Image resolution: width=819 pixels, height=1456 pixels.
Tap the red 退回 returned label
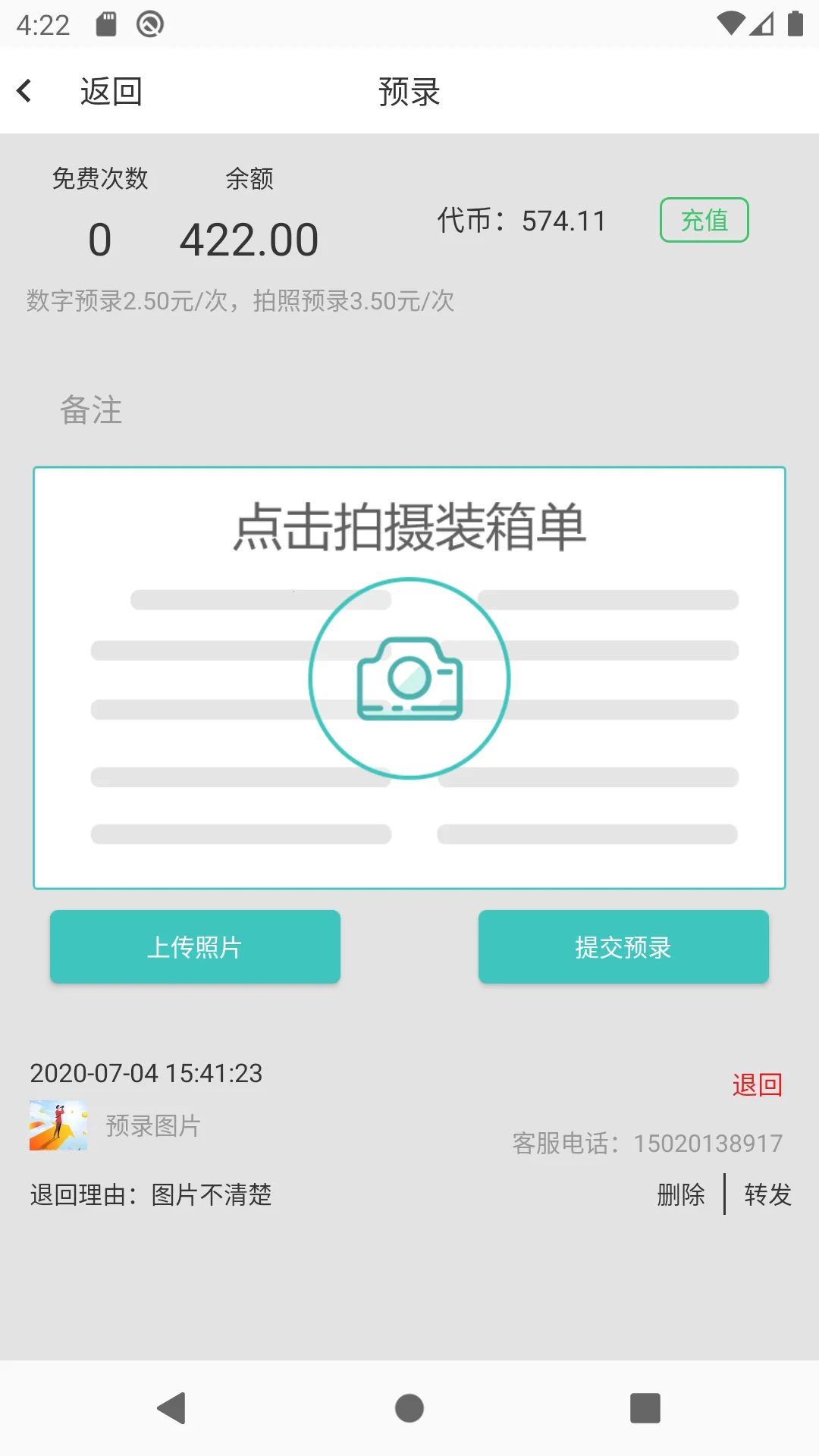pos(758,1083)
